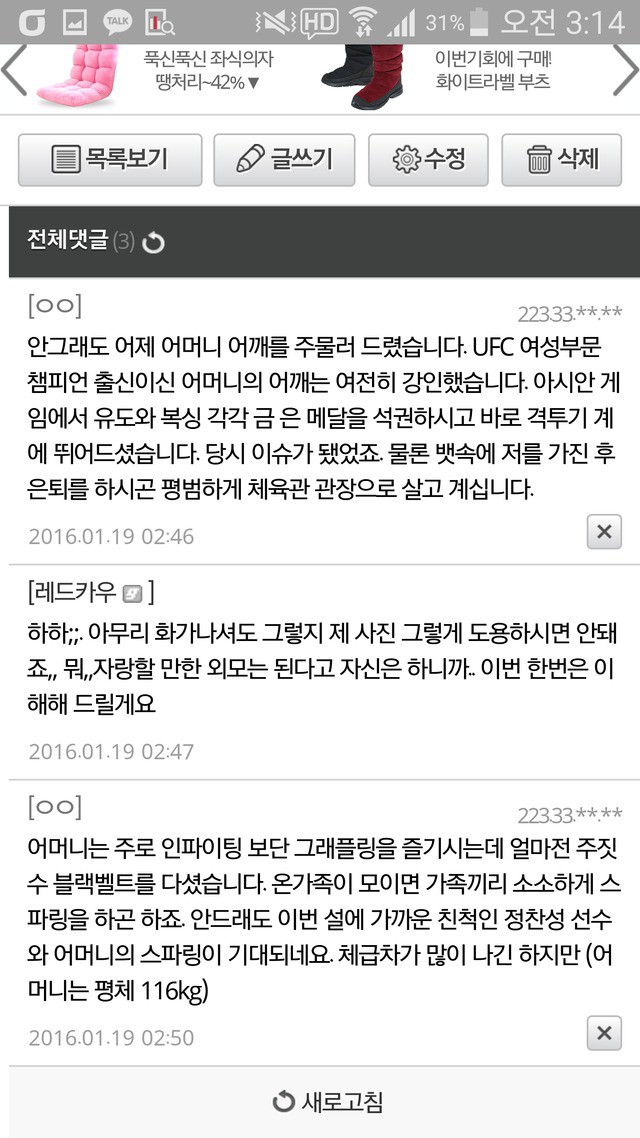The height and width of the screenshot is (1138, 640).
Task: Delete the comment posted at 02:46
Action: point(603,532)
